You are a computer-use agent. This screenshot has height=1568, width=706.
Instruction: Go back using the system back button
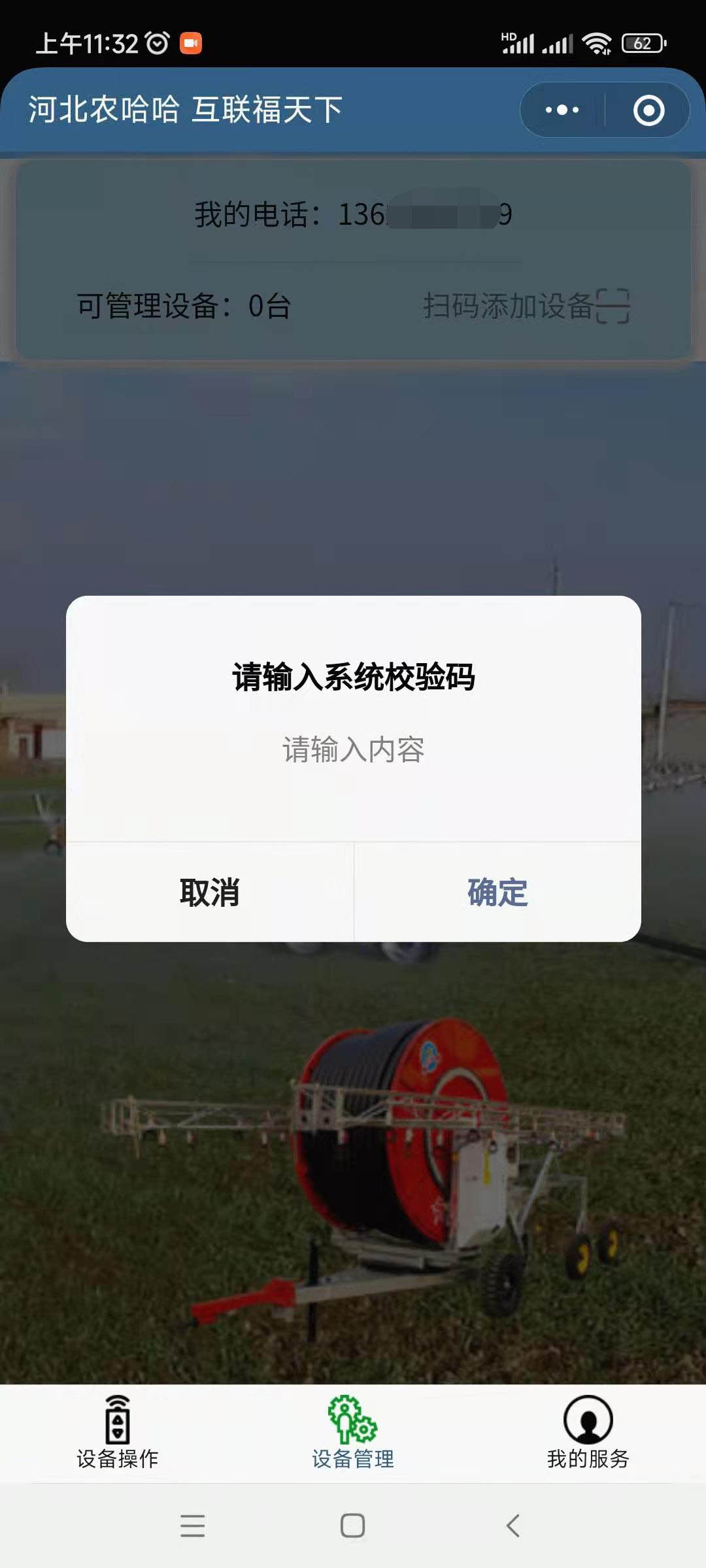[x=513, y=1526]
